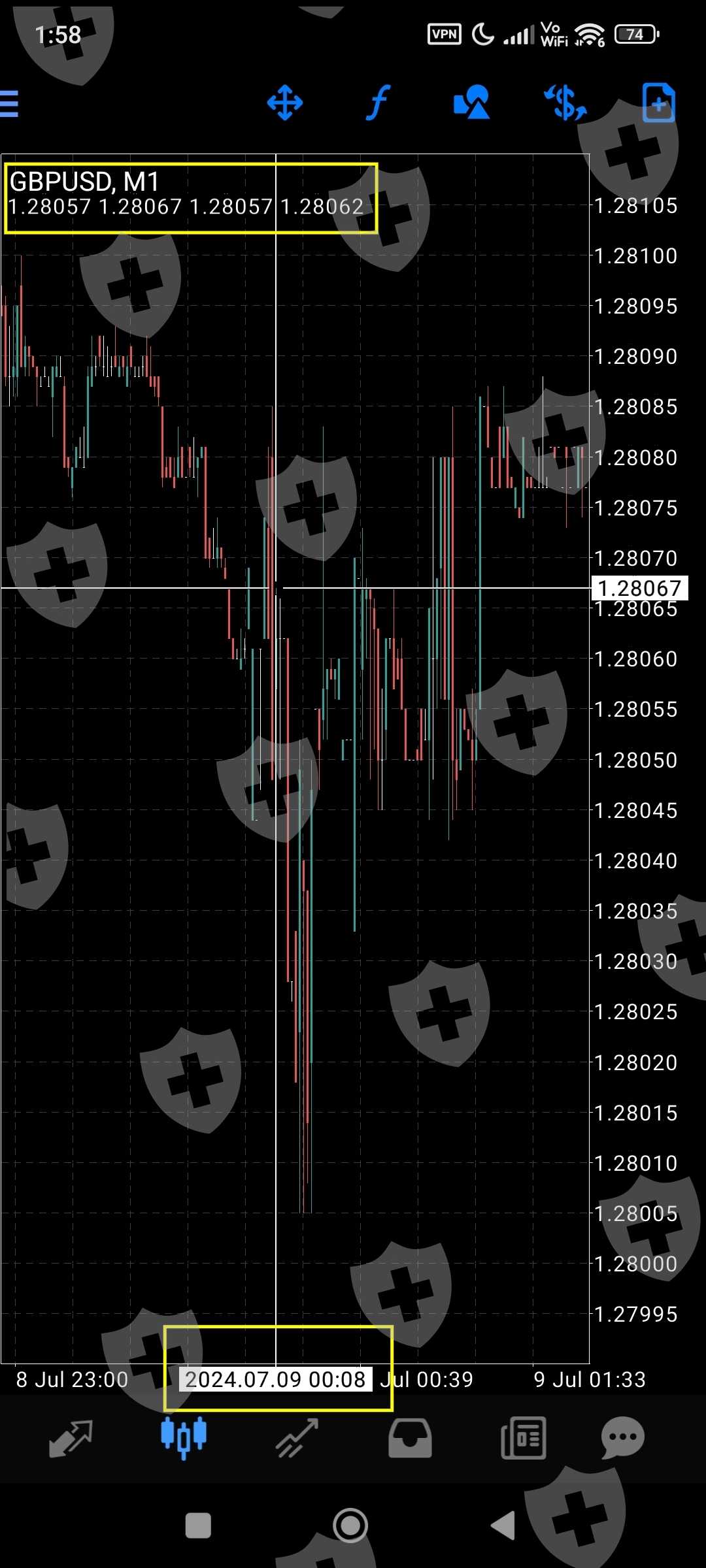Open the History inbox tab
Viewport: 706px width, 1568px height.
[410, 1439]
